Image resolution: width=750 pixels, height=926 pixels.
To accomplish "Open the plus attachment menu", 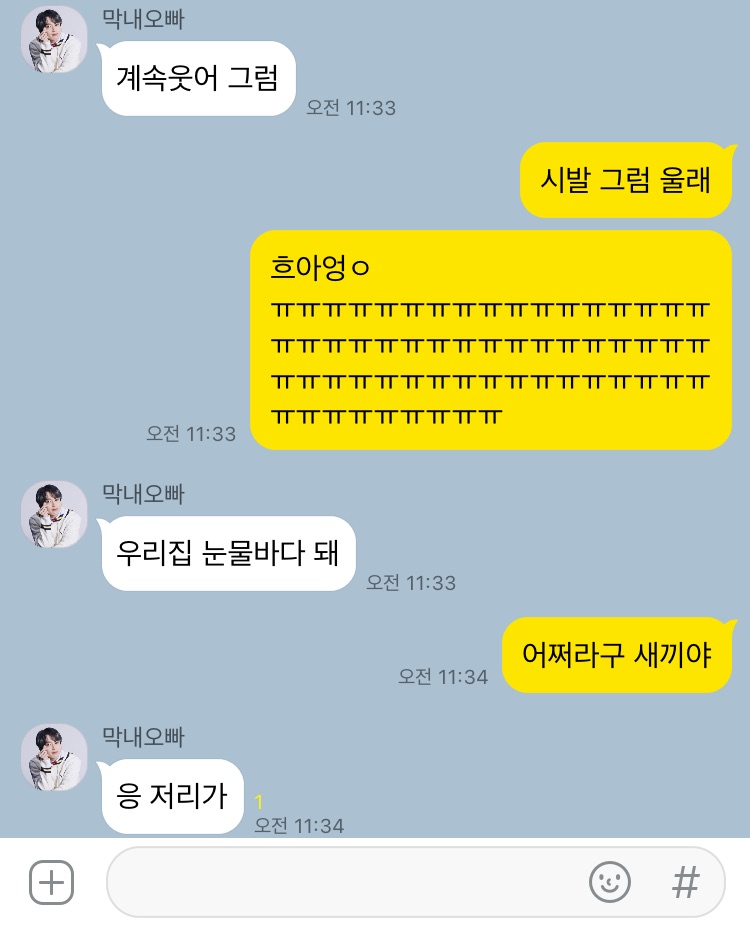I will tap(51, 882).
